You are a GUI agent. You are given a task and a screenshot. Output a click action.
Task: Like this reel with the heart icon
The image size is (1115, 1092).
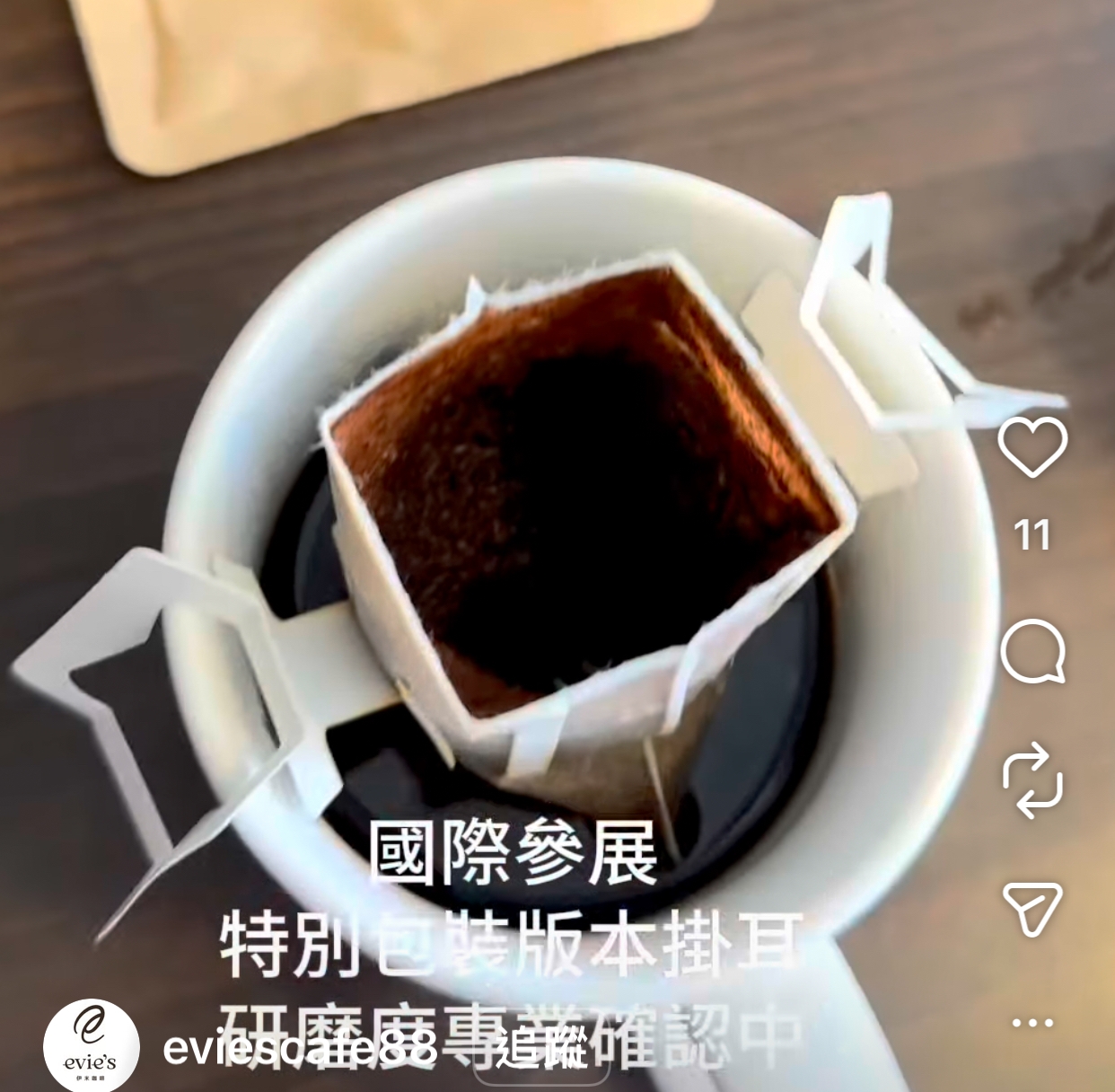click(x=1032, y=446)
